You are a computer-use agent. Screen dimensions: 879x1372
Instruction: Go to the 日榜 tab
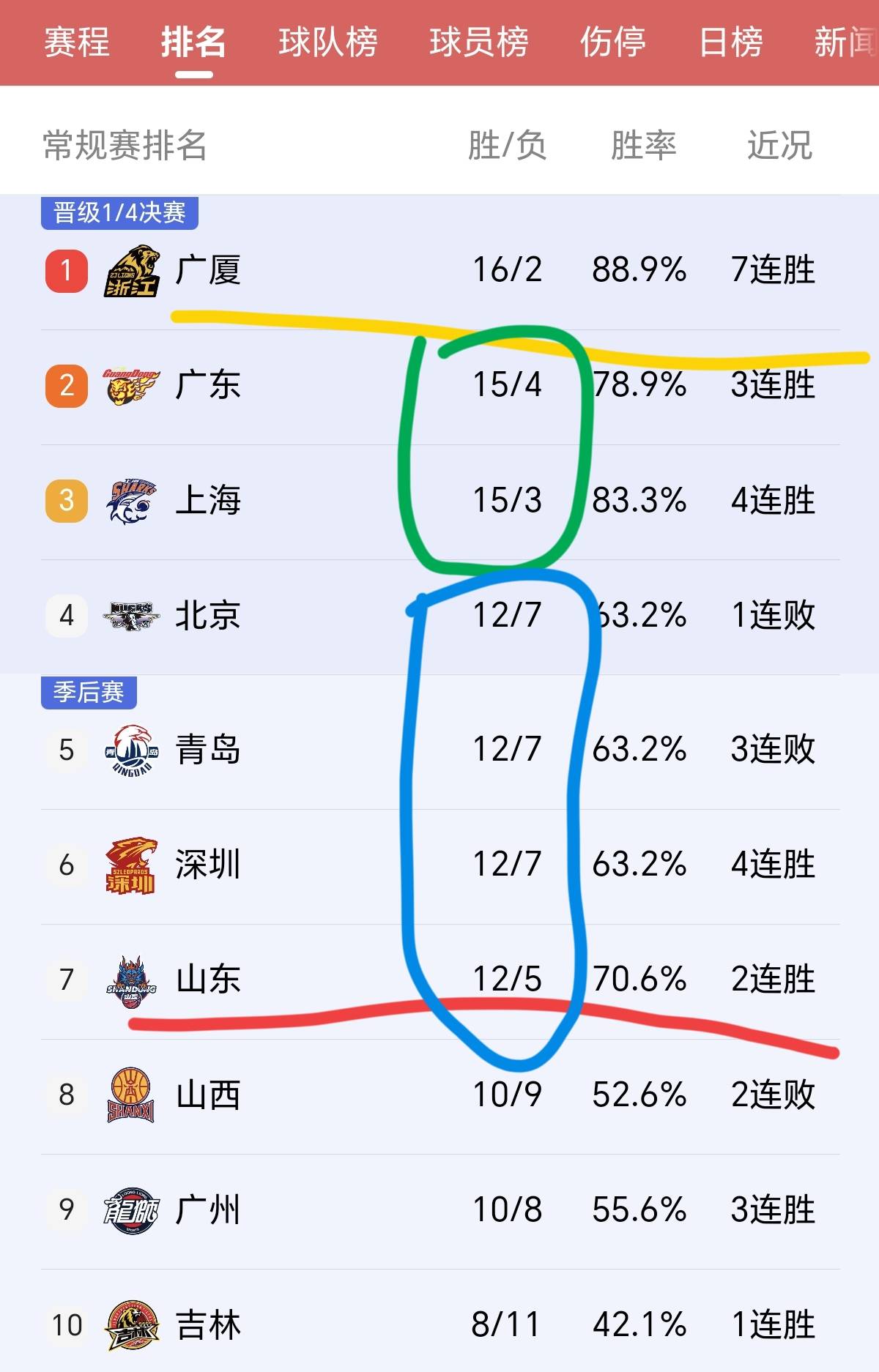click(730, 42)
